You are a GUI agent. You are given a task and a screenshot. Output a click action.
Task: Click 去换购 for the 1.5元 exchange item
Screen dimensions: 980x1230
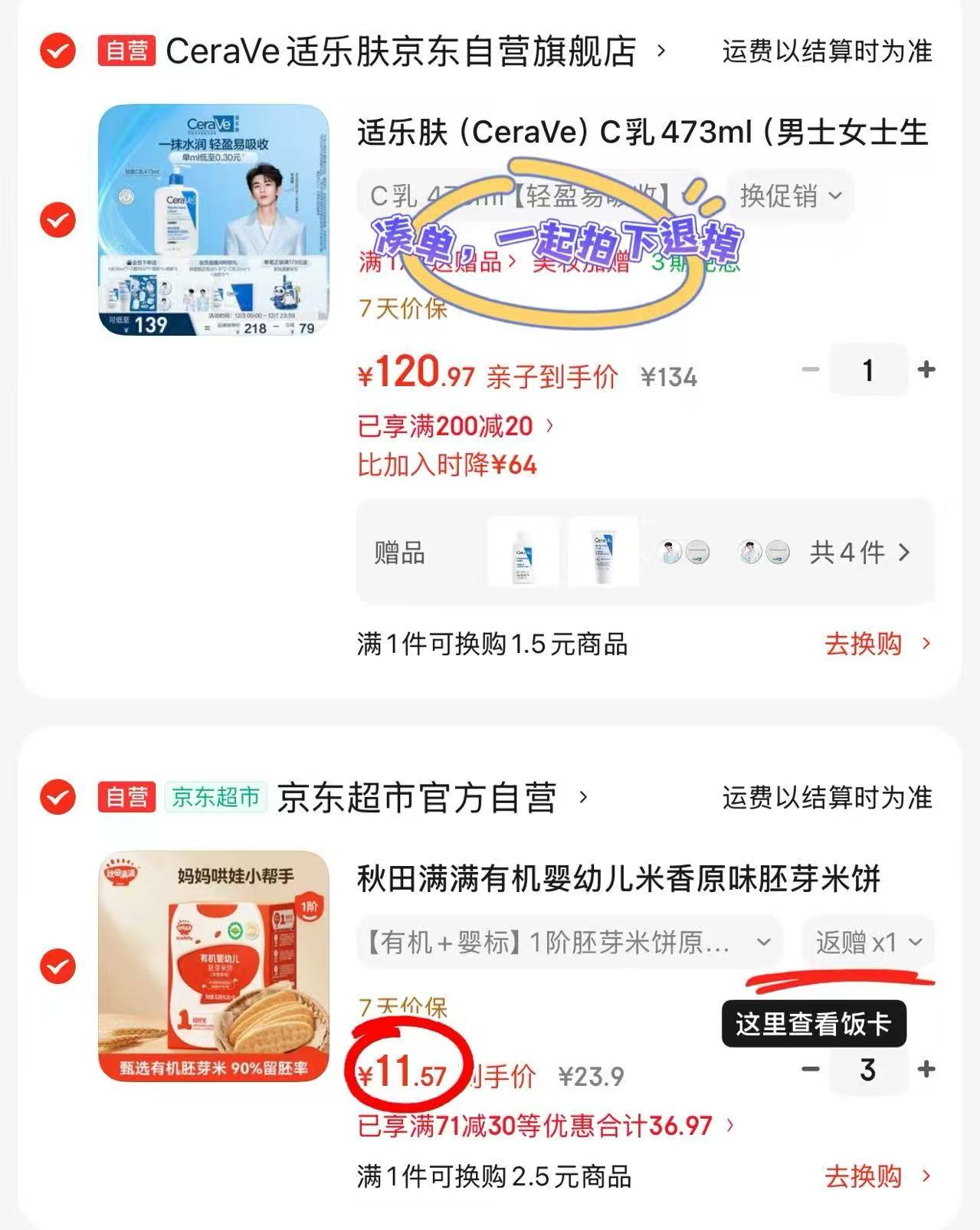pyautogui.click(x=865, y=645)
